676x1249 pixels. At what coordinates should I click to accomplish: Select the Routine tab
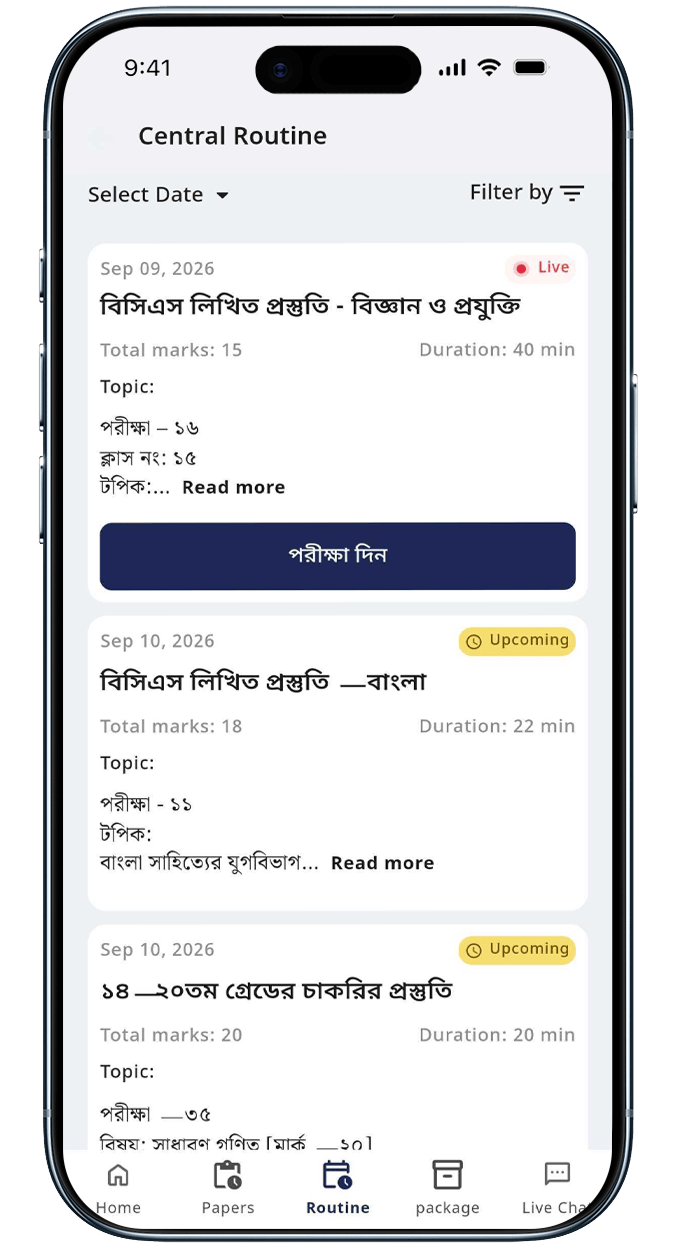pos(338,1188)
